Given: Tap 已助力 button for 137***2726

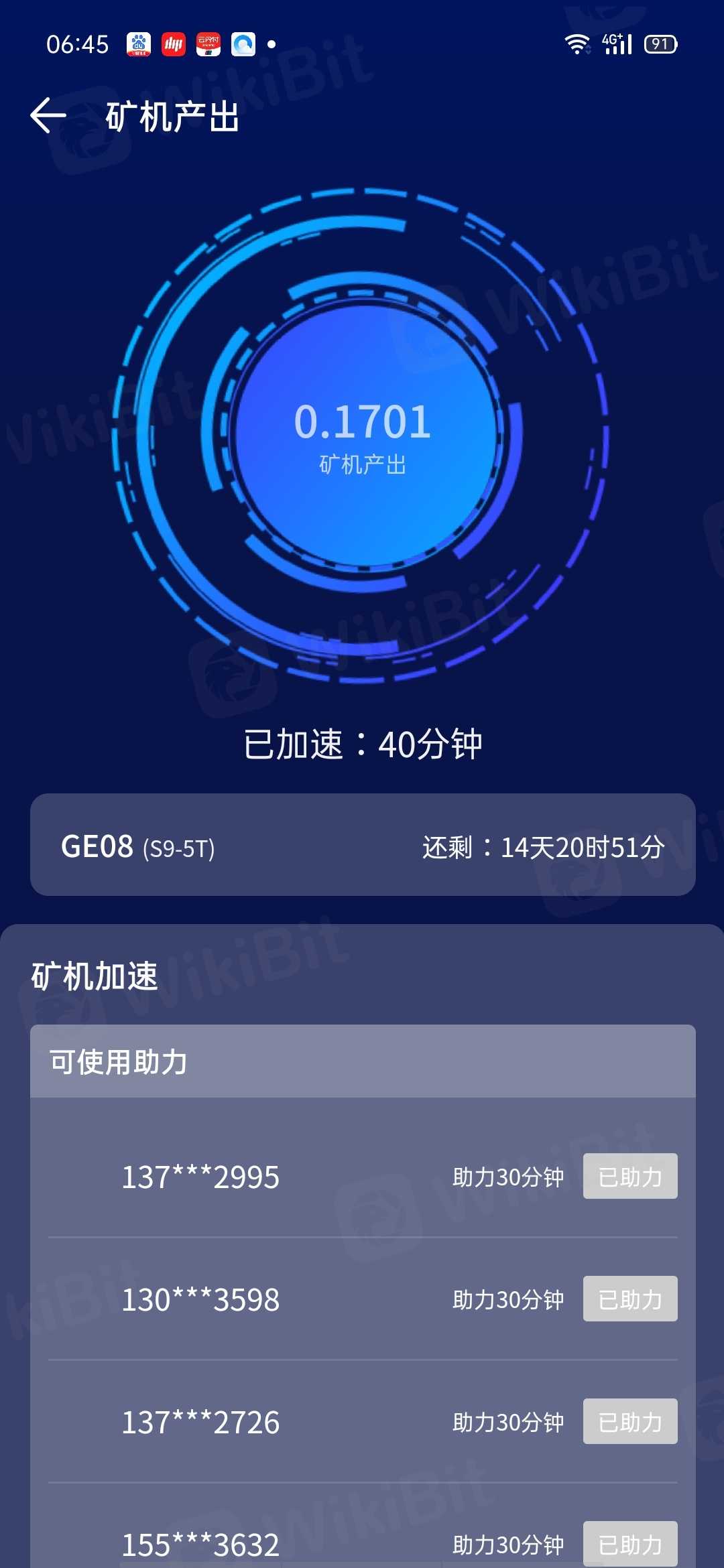Looking at the screenshot, I should point(629,1421).
